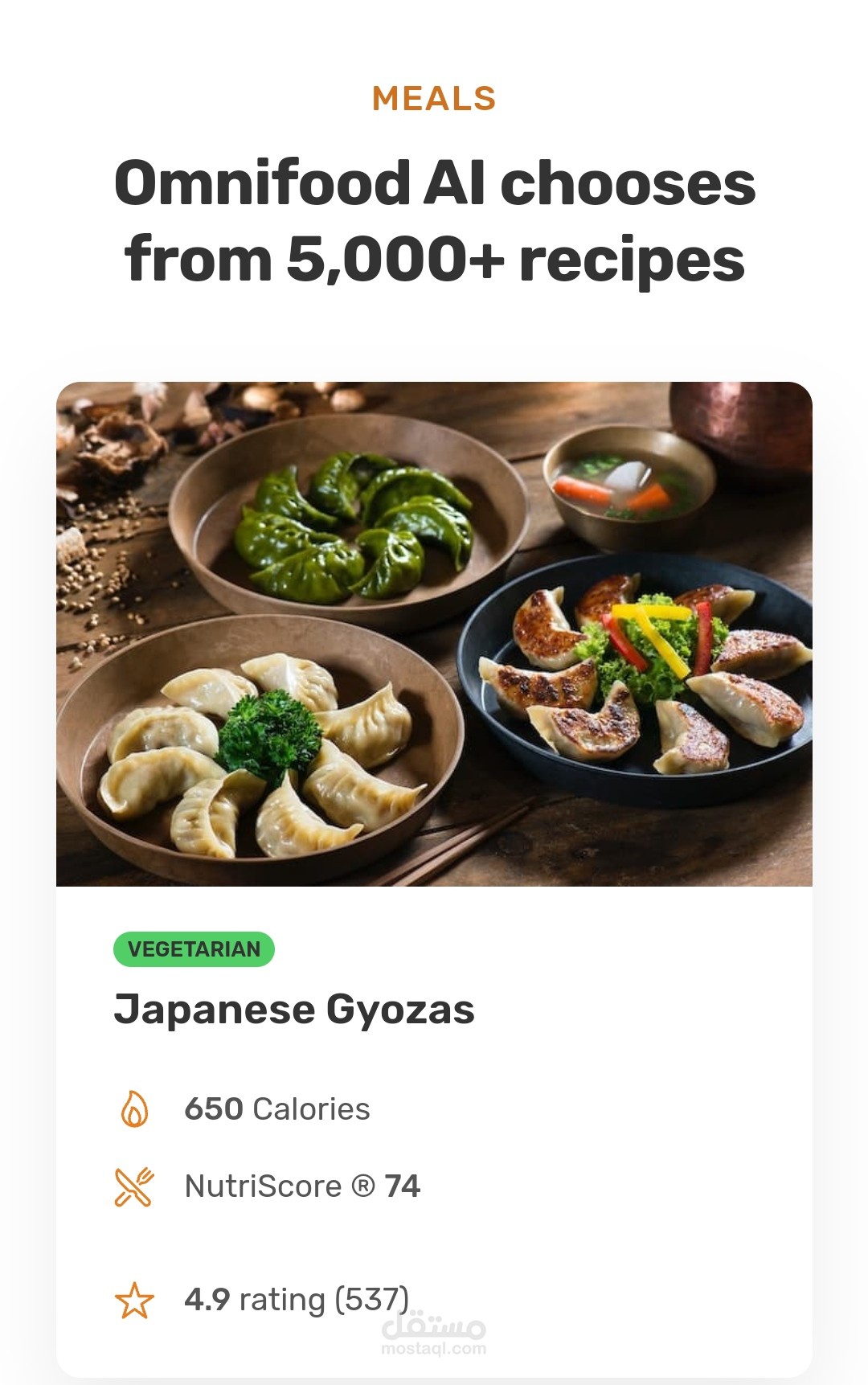Toggle the 4.9 rating star to favorite

[135, 1298]
